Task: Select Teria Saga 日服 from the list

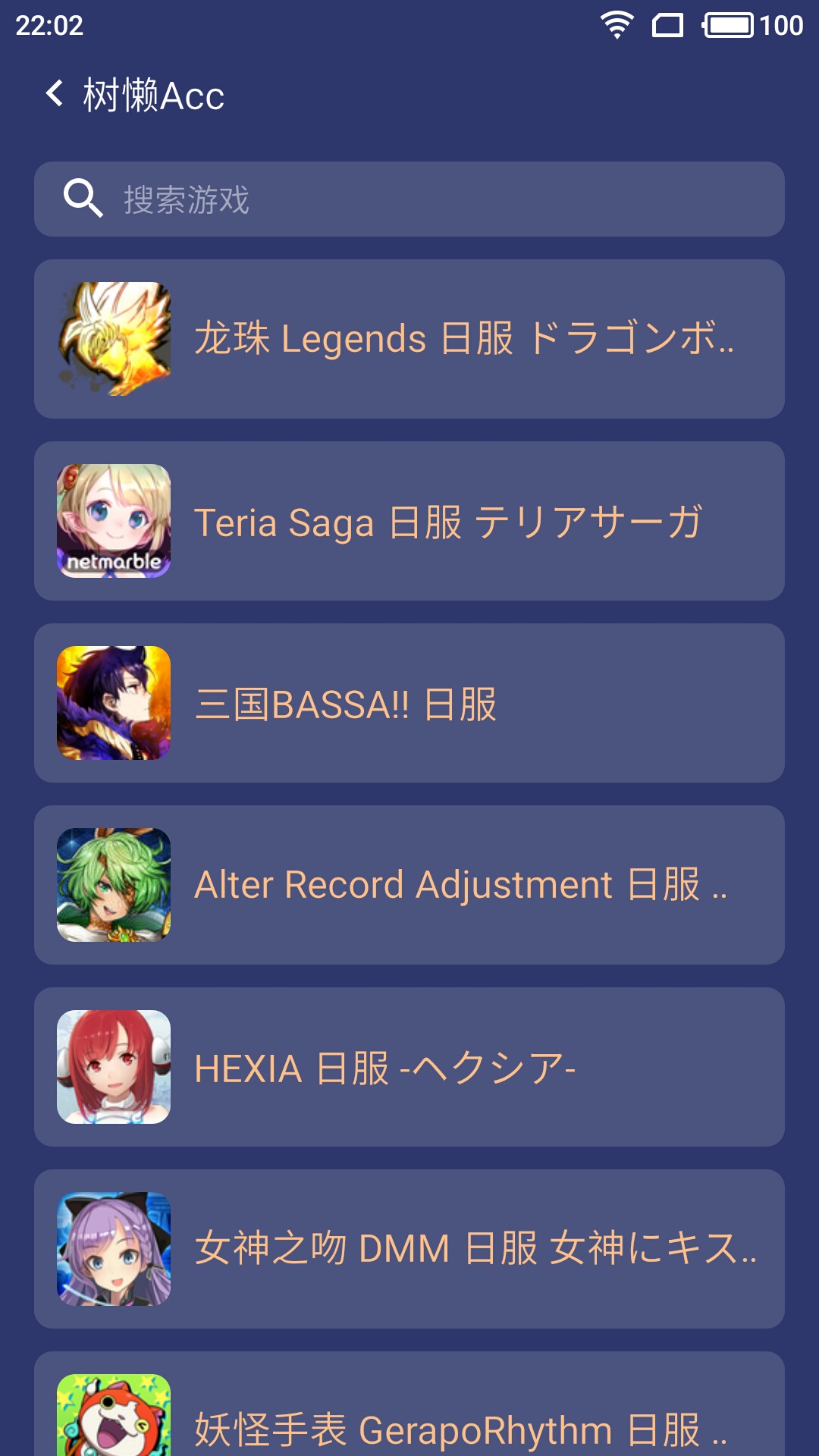Action: 409,521
